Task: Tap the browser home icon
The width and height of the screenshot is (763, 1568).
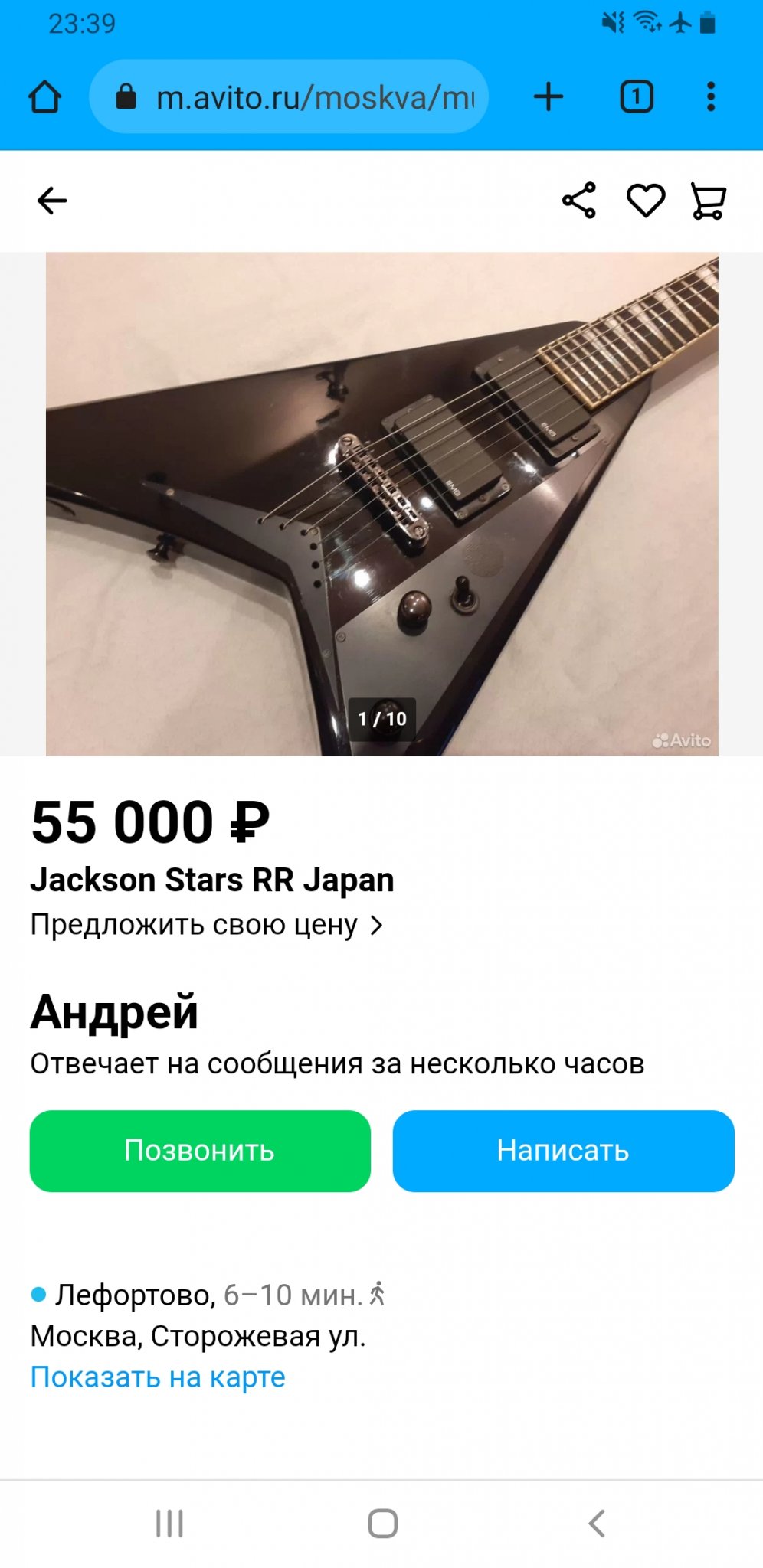Action: pyautogui.click(x=44, y=97)
